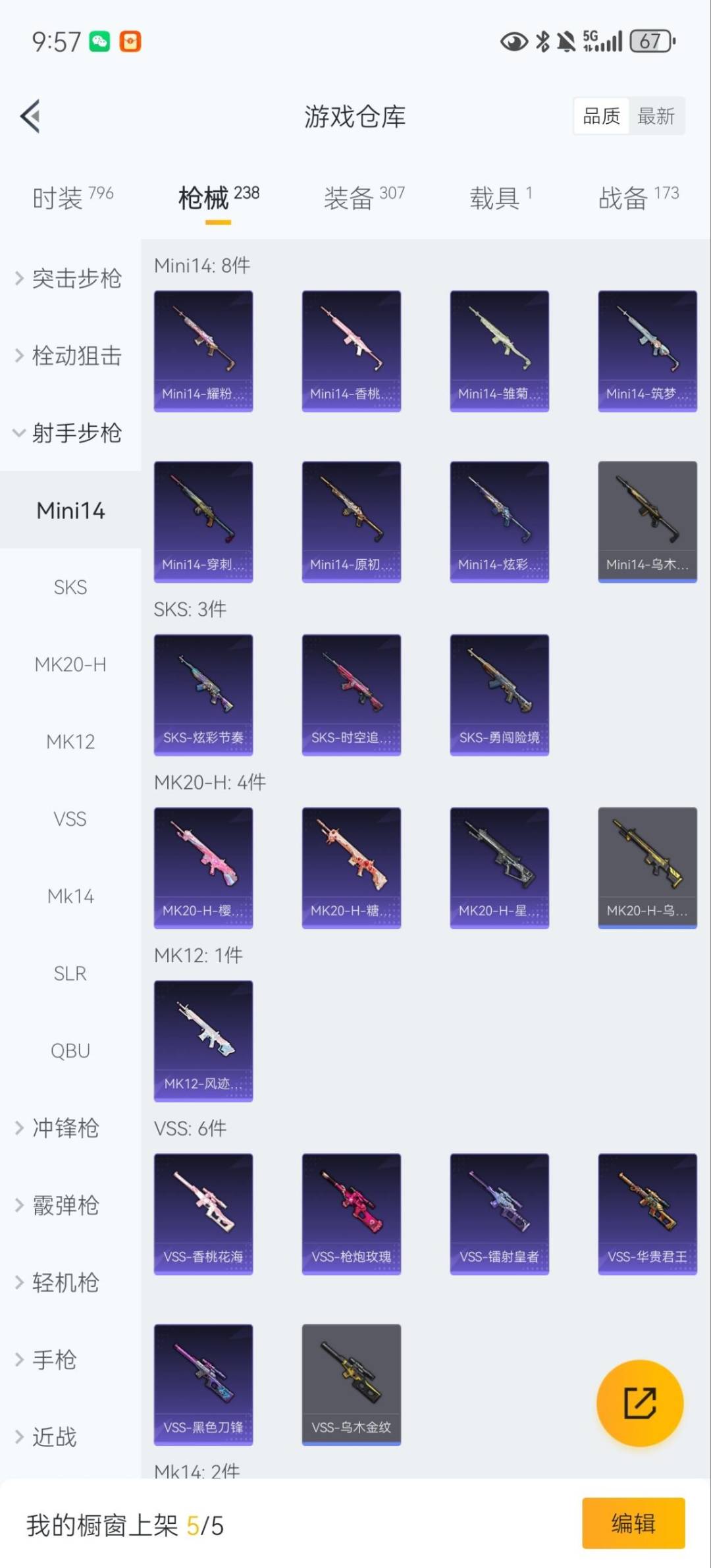View the VSS-乌木金纹 skin
Image resolution: width=711 pixels, height=1568 pixels.
pyautogui.click(x=351, y=1384)
